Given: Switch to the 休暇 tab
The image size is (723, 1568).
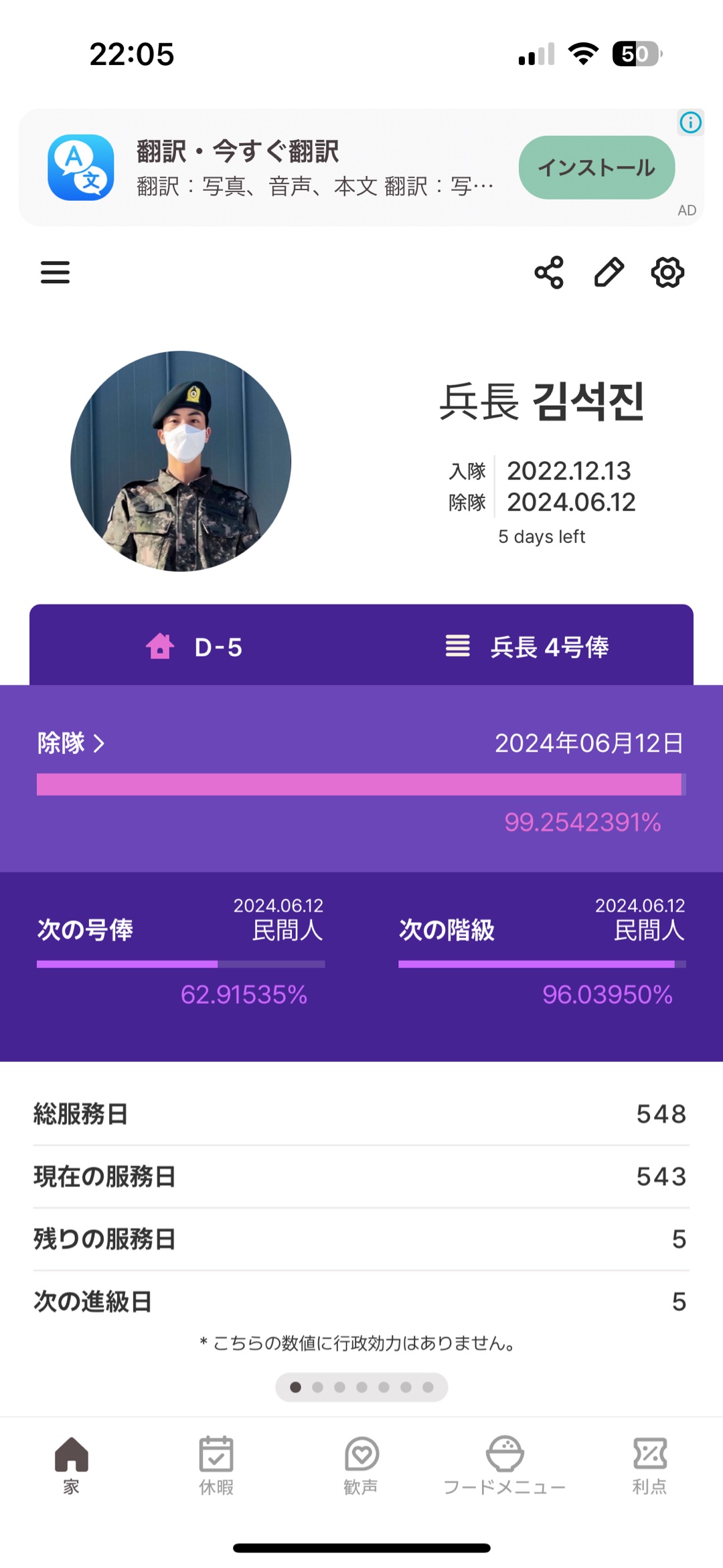Looking at the screenshot, I should pyautogui.click(x=216, y=1465).
